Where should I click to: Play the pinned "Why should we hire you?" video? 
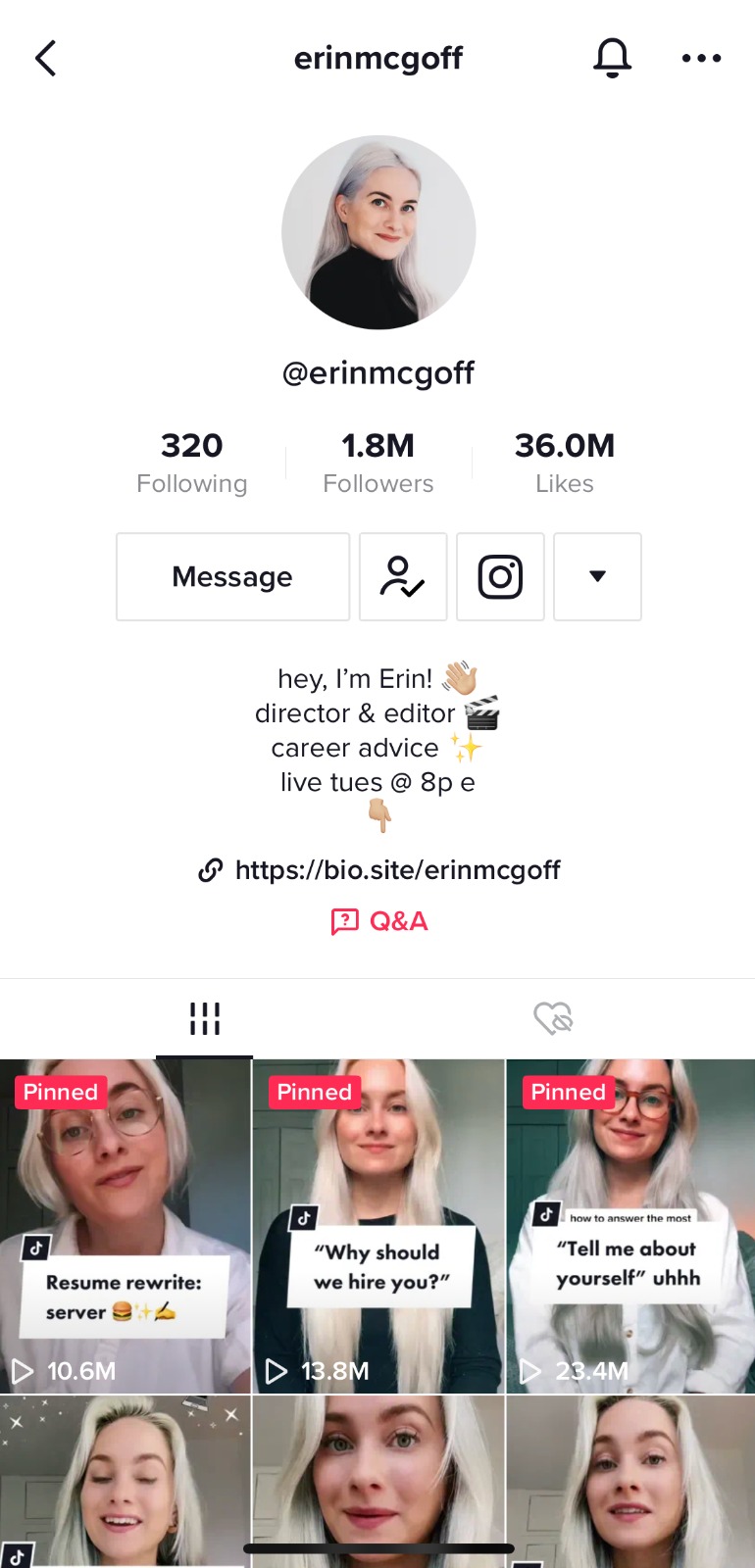(x=378, y=1225)
